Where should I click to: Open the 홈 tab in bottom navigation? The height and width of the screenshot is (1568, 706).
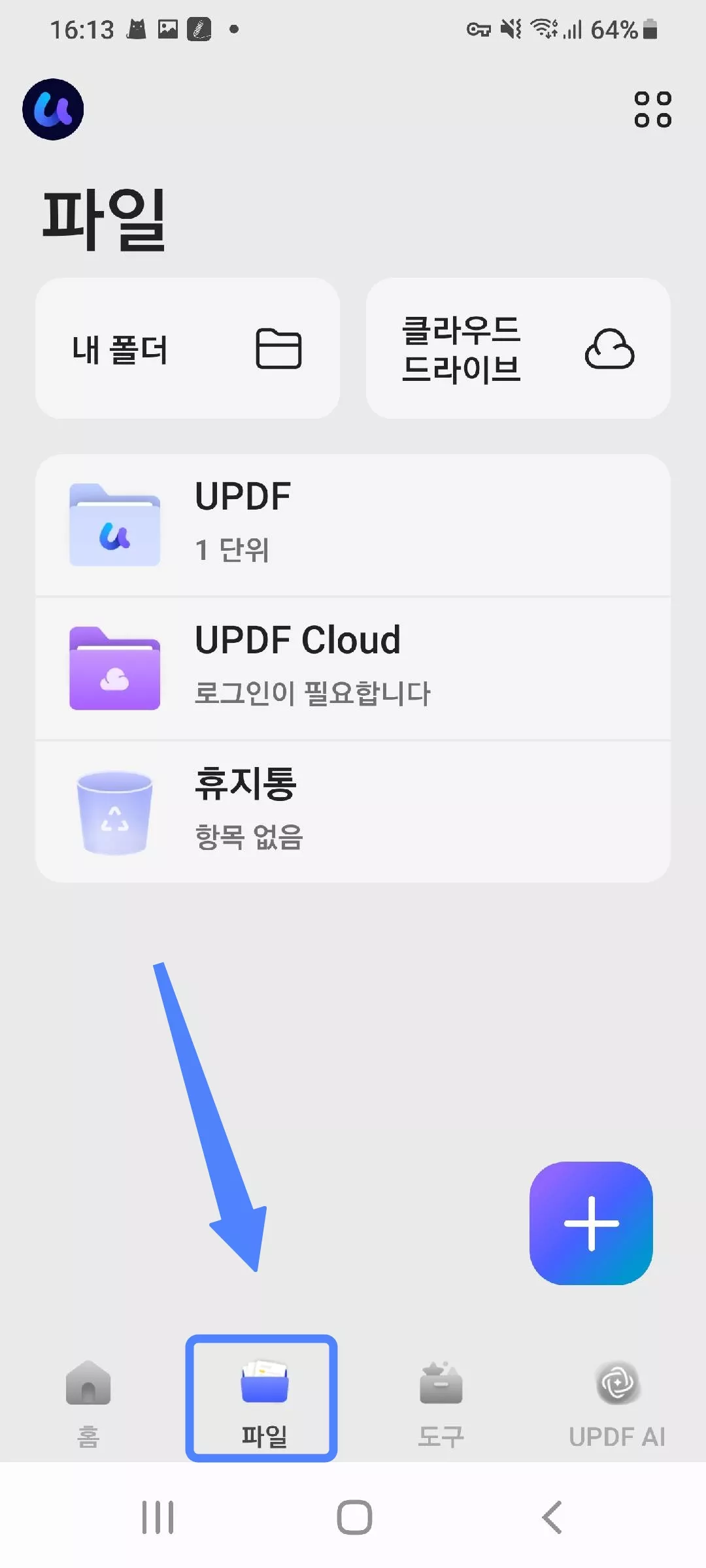pyautogui.click(x=87, y=1398)
